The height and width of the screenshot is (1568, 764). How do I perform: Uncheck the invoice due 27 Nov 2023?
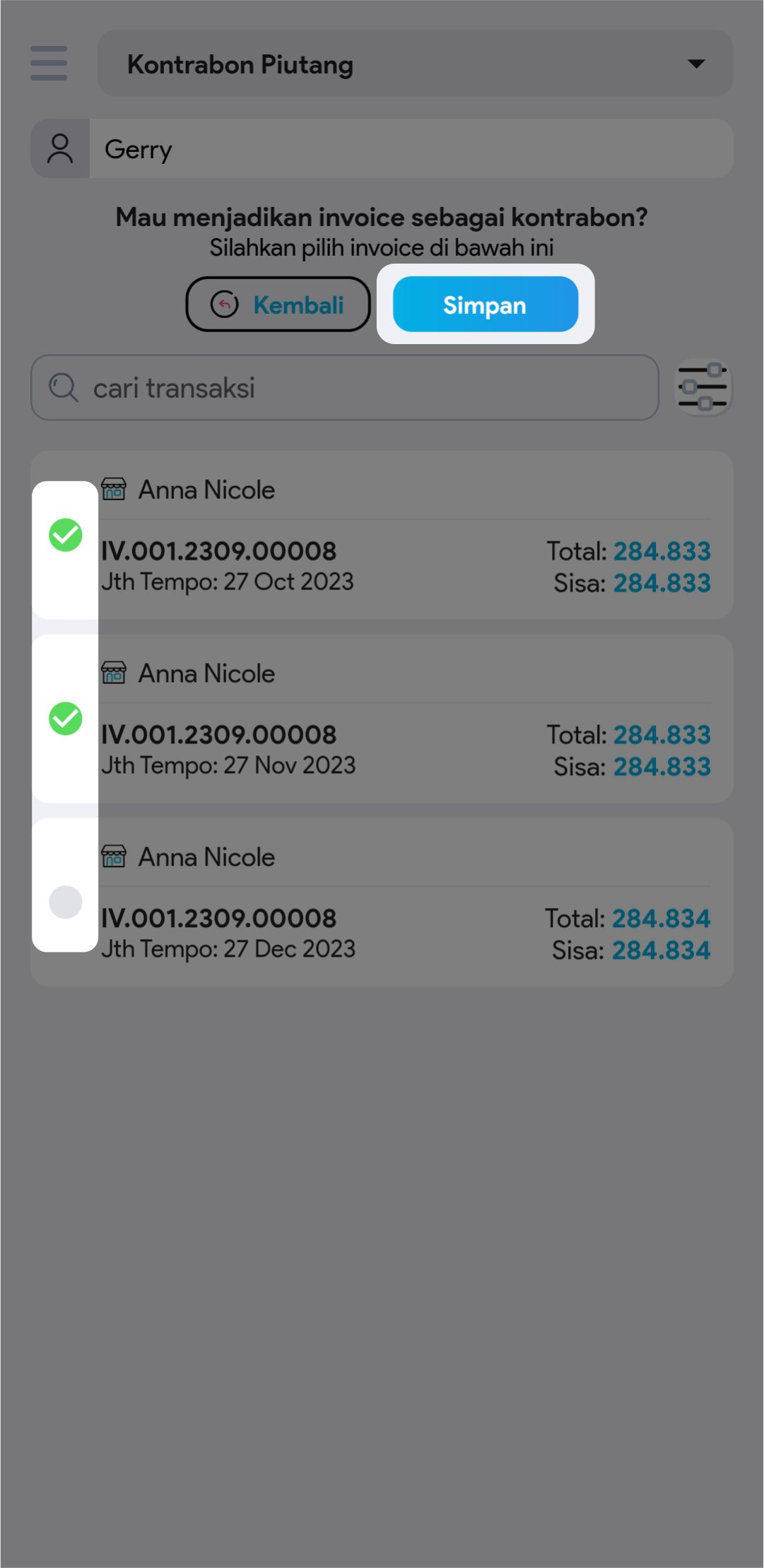pyautogui.click(x=66, y=719)
